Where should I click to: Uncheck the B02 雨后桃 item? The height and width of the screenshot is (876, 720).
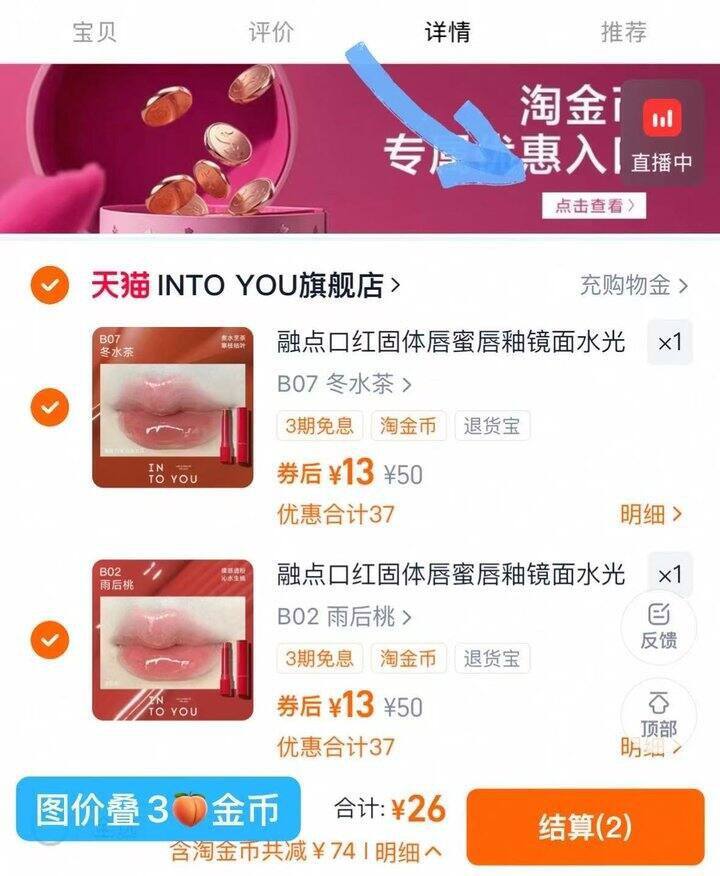pyautogui.click(x=49, y=639)
